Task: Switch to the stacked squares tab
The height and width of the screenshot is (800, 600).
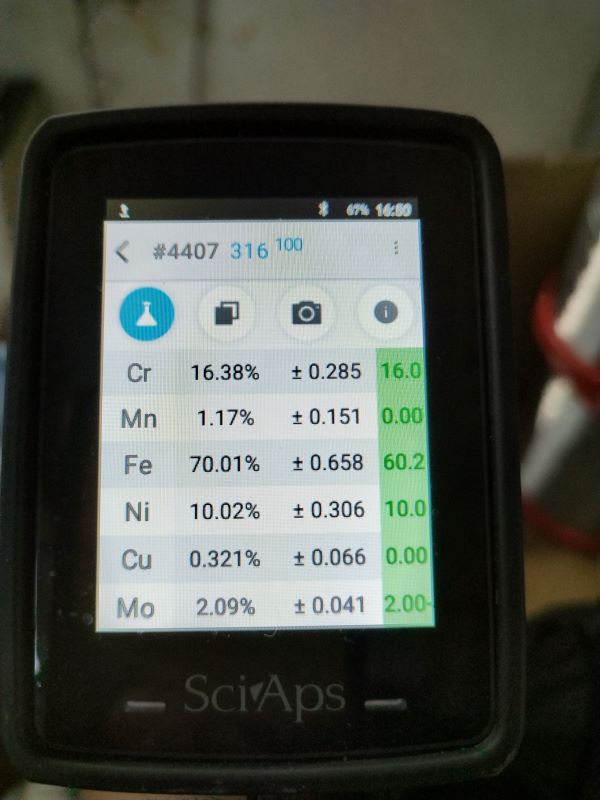Action: (x=226, y=313)
